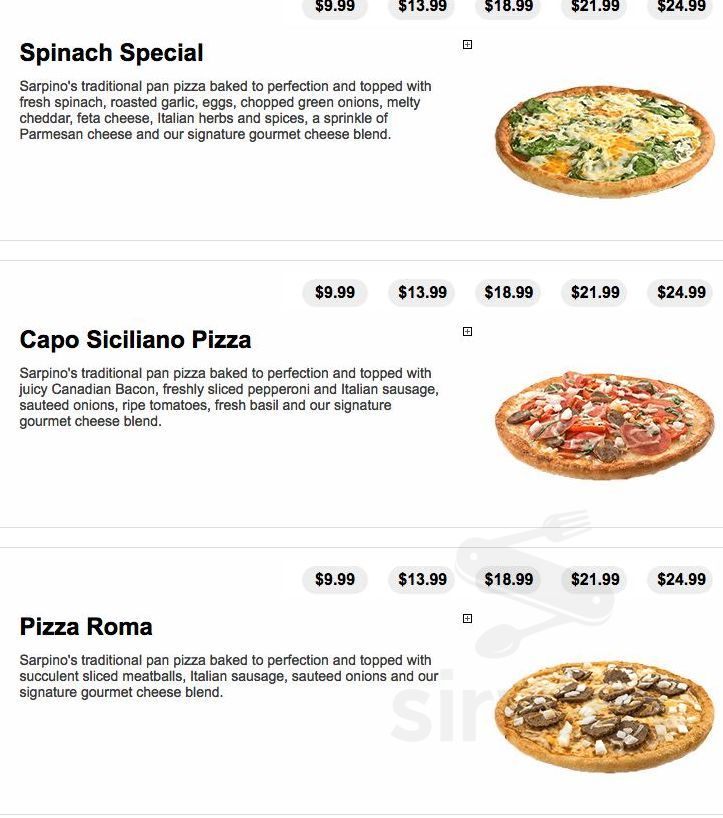
Task: Click the Spinach Special pizza photo
Action: tap(600, 133)
